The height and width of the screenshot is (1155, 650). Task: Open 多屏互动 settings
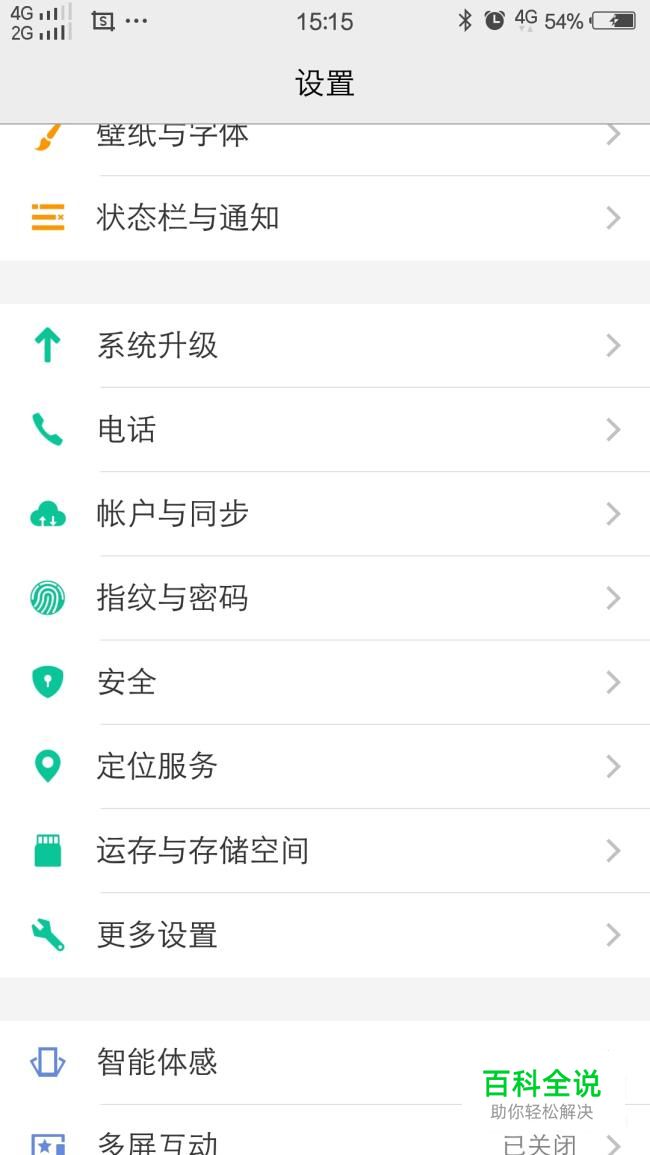pyautogui.click(x=325, y=1130)
